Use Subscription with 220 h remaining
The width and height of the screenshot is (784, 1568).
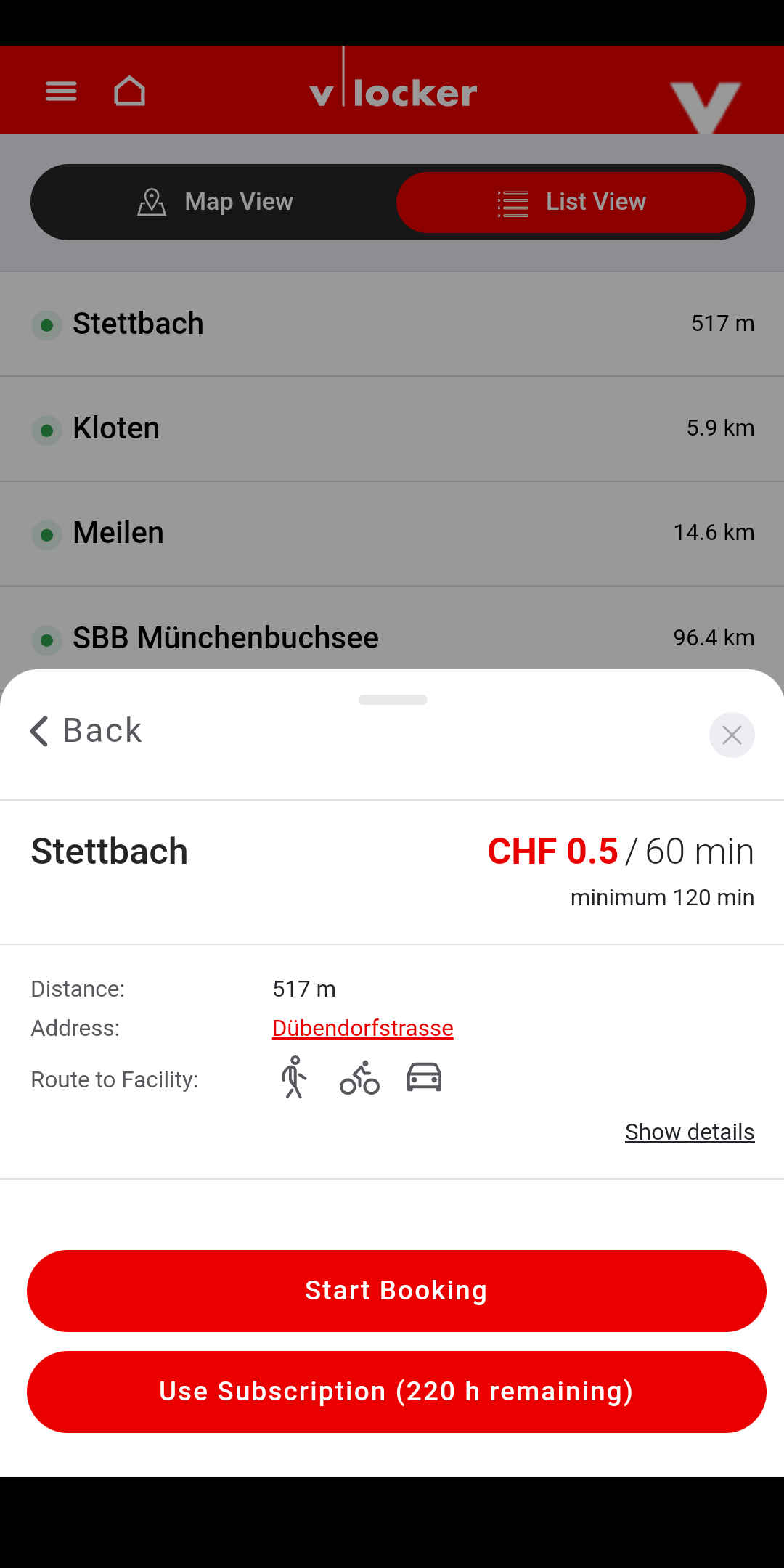(x=396, y=1392)
